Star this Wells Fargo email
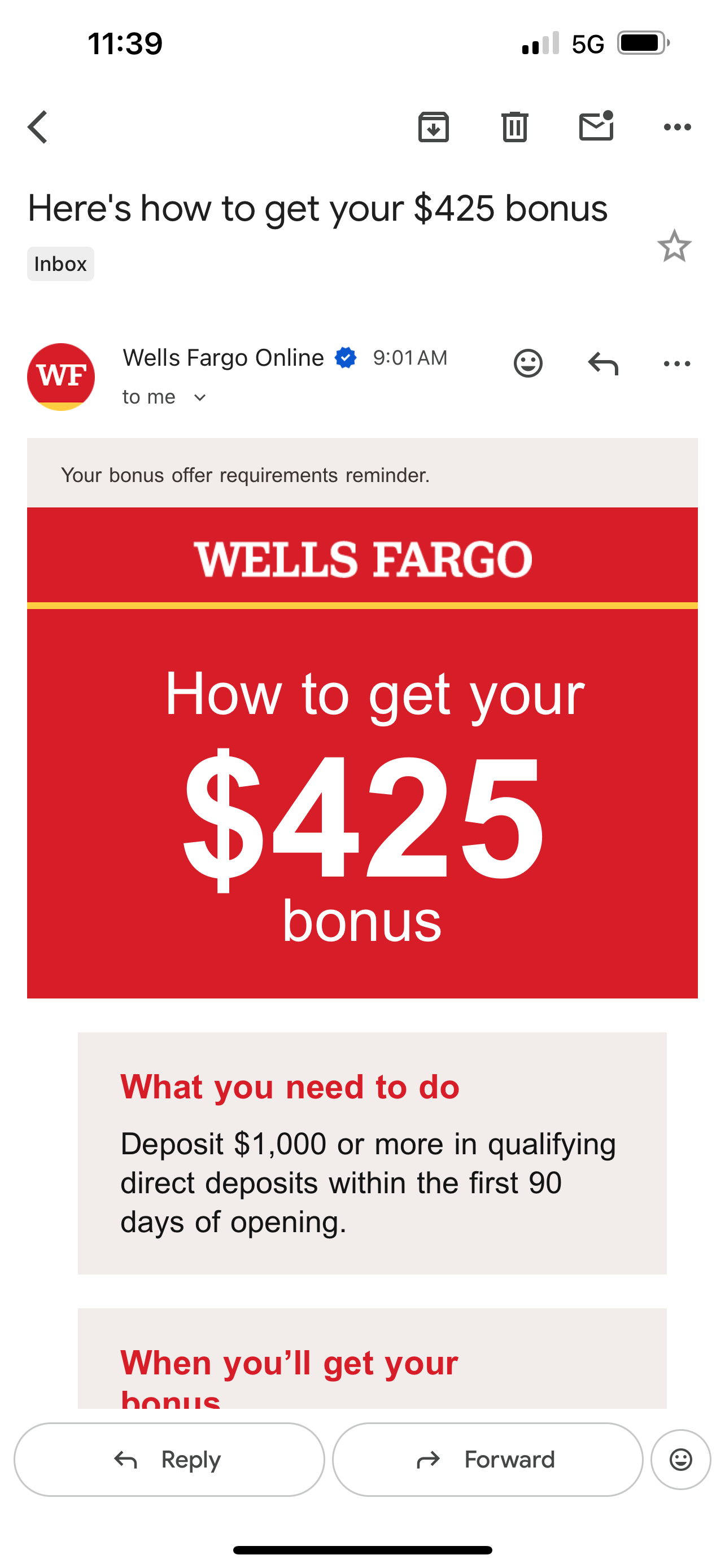 (674, 247)
